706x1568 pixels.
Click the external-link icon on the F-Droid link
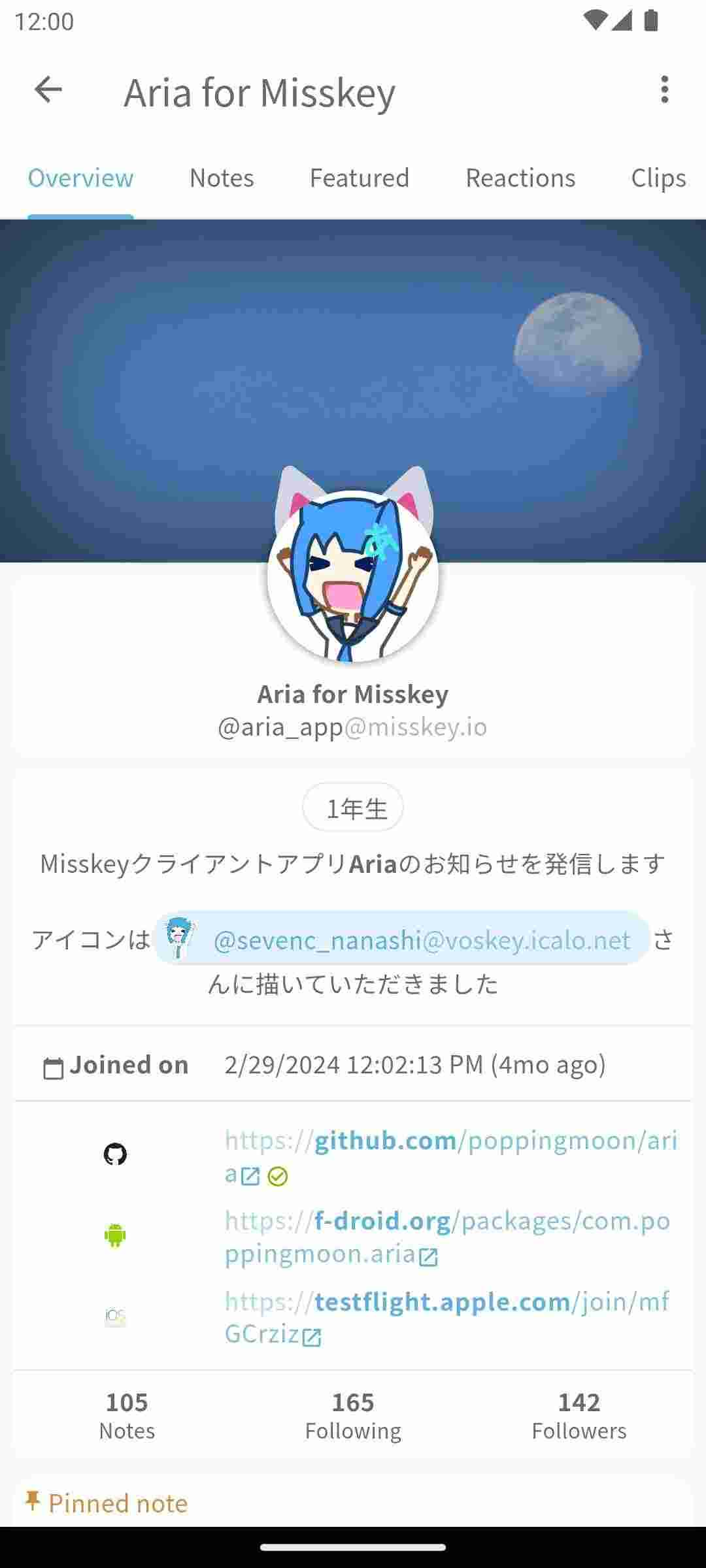pos(429,1254)
